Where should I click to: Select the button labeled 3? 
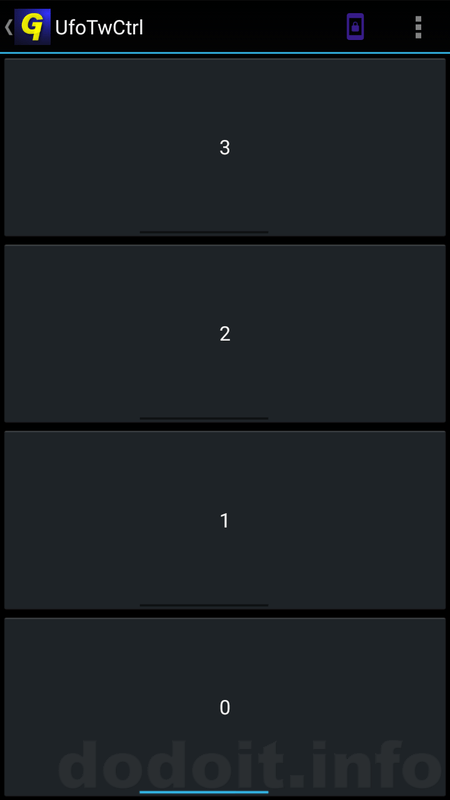tap(225, 147)
